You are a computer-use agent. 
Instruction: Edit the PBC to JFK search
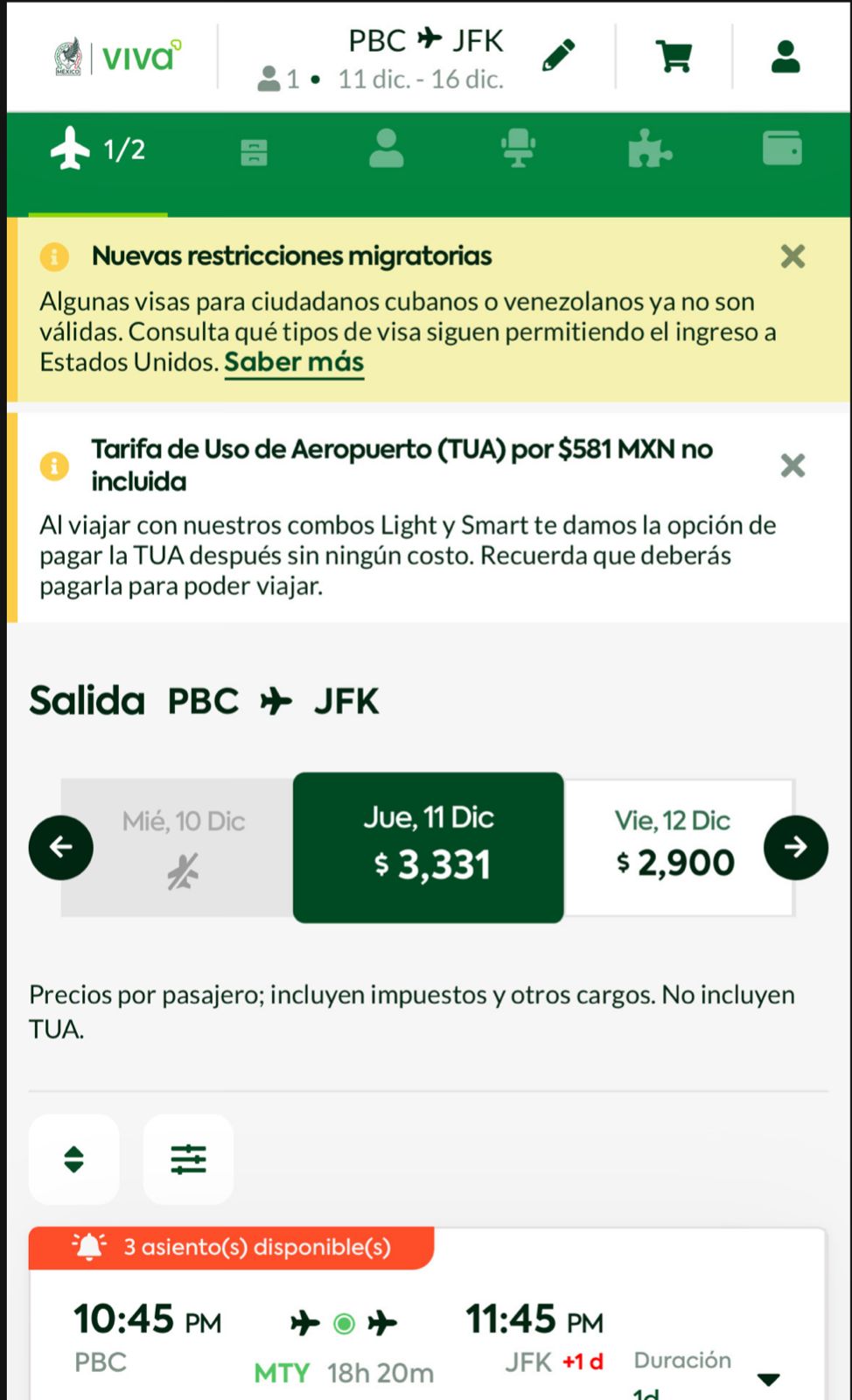559,55
